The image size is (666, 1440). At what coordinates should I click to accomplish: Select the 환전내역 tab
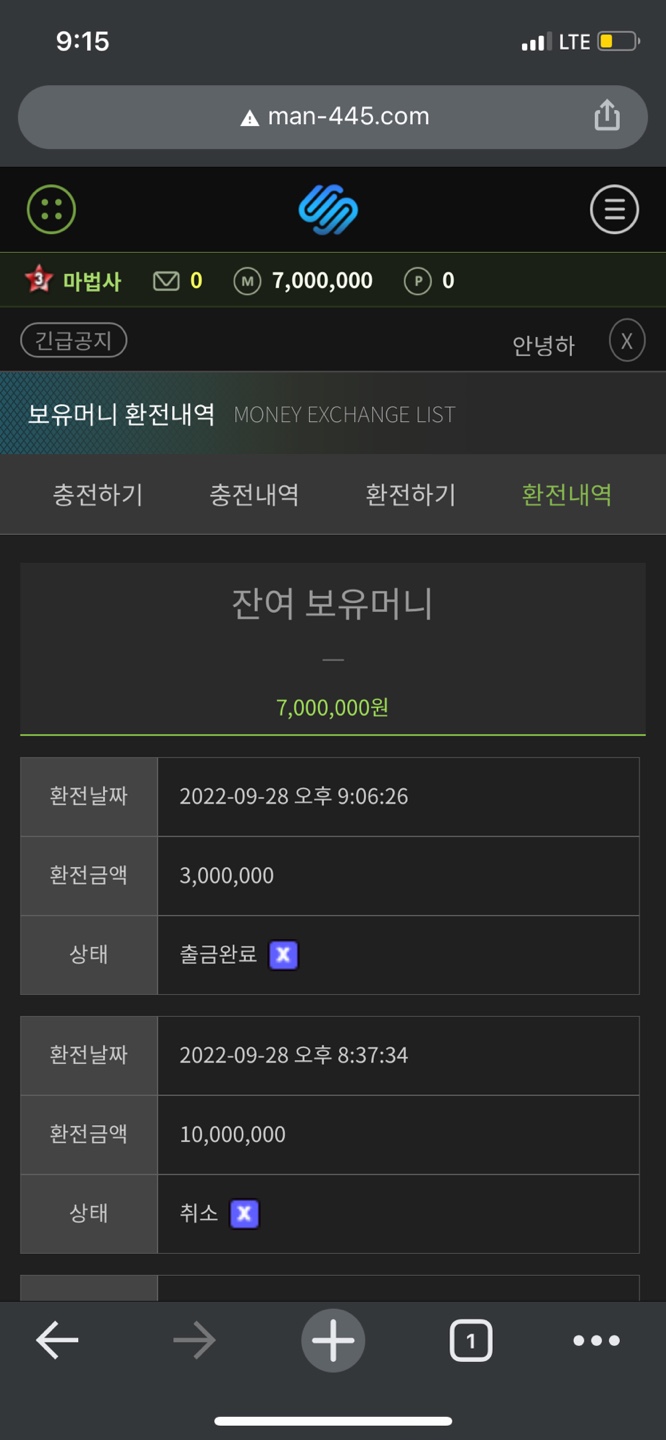click(567, 494)
